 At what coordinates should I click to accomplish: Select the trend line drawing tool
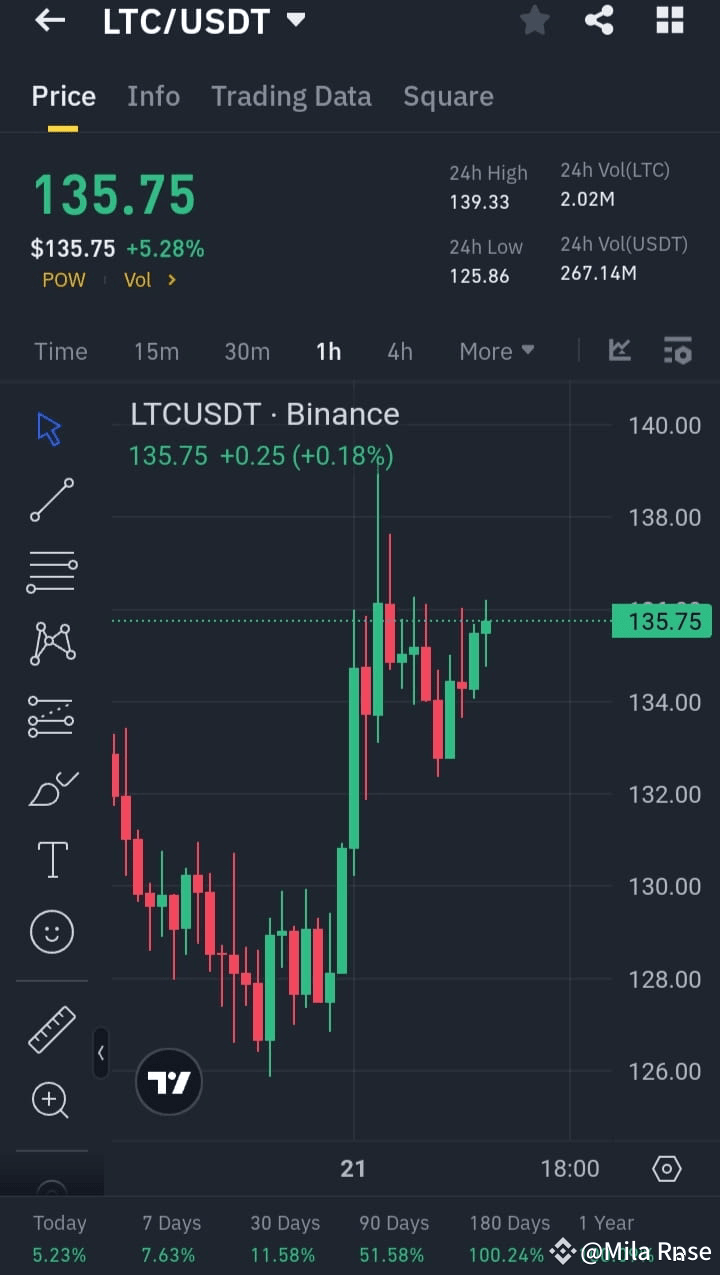point(50,499)
